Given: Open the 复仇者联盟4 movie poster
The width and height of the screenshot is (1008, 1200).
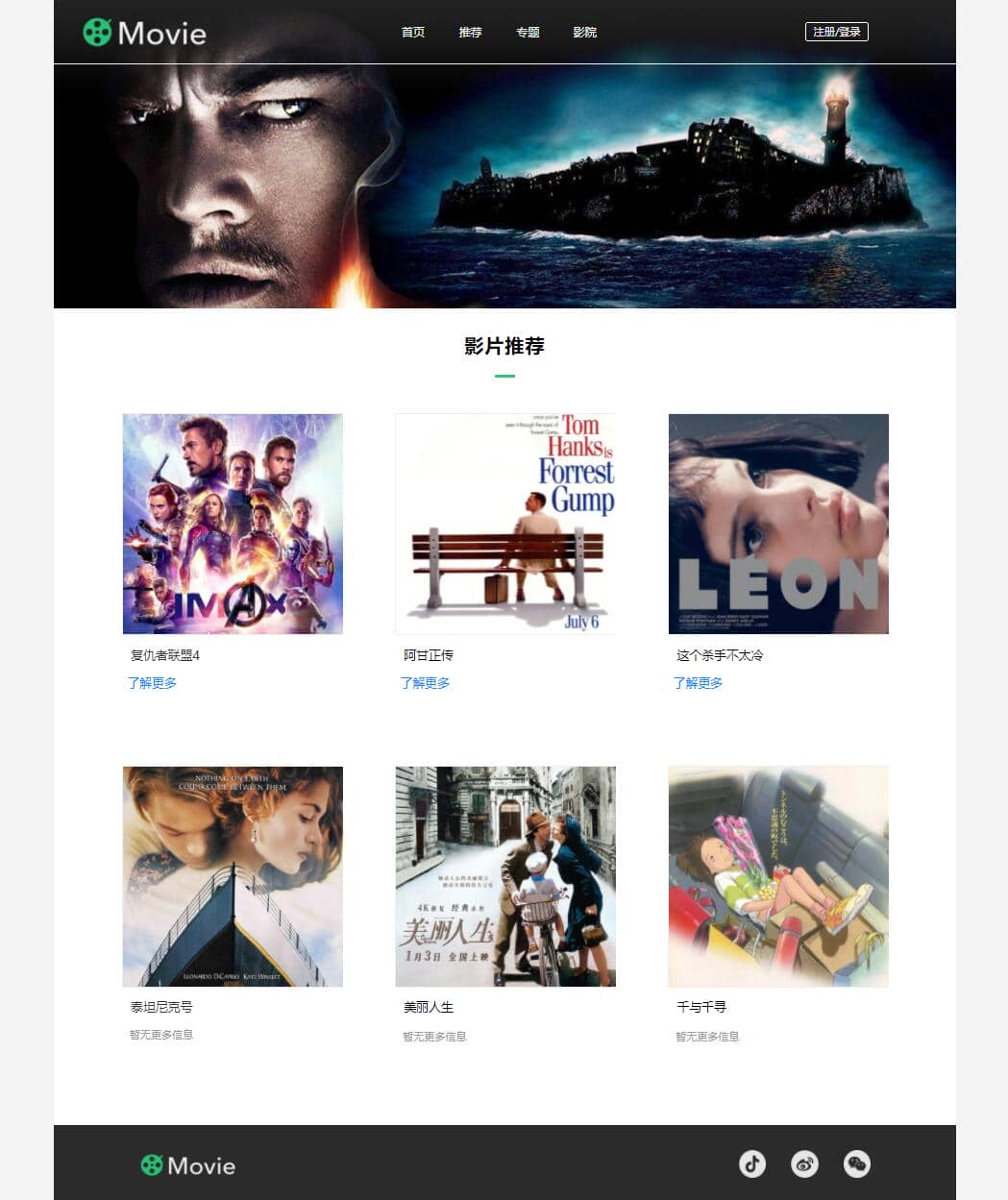Looking at the screenshot, I should (x=233, y=524).
